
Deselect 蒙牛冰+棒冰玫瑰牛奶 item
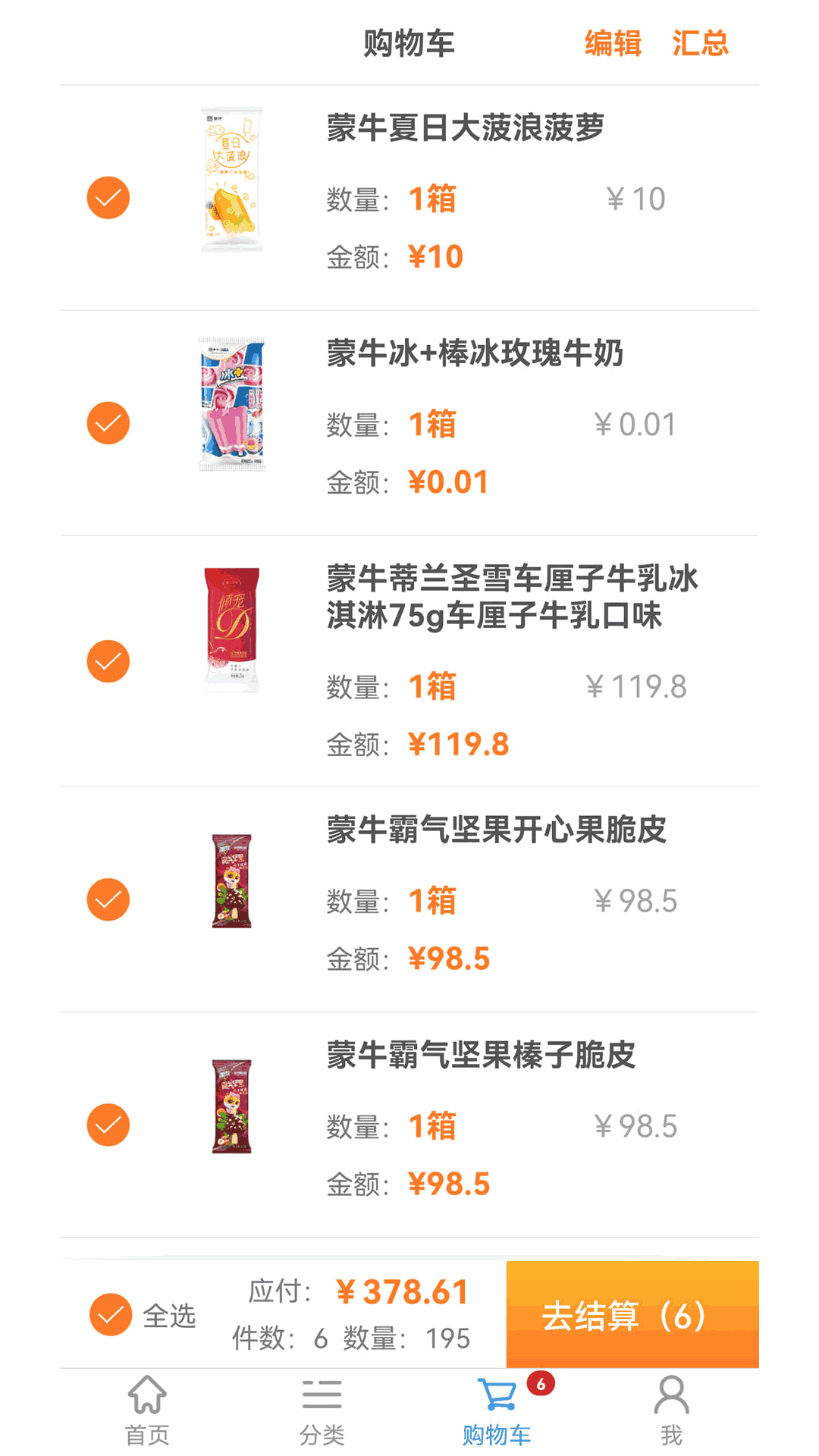[108, 423]
